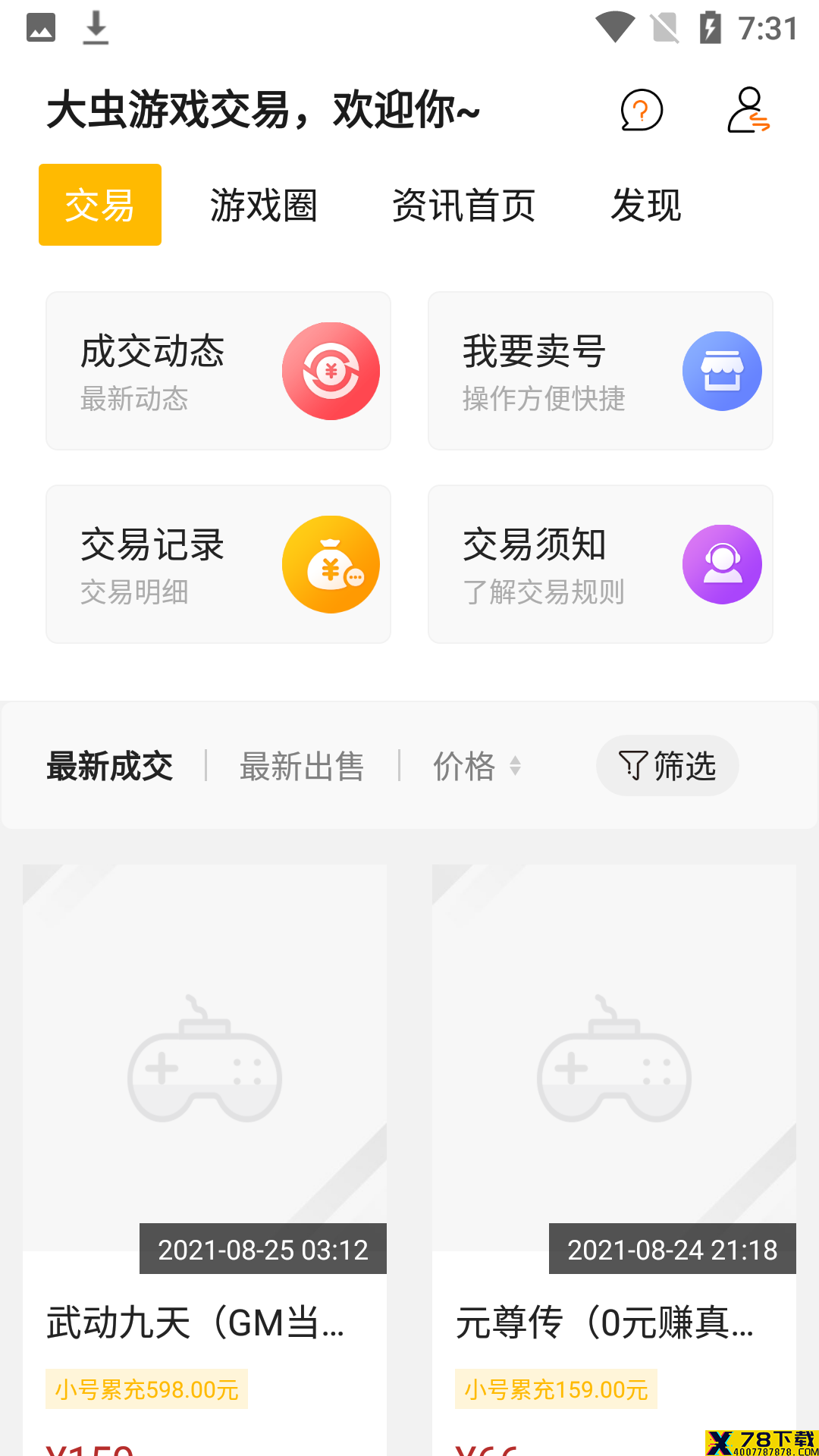Switch to the 资讯首页 tab
Viewport: 819px width, 1456px height.
[463, 206]
